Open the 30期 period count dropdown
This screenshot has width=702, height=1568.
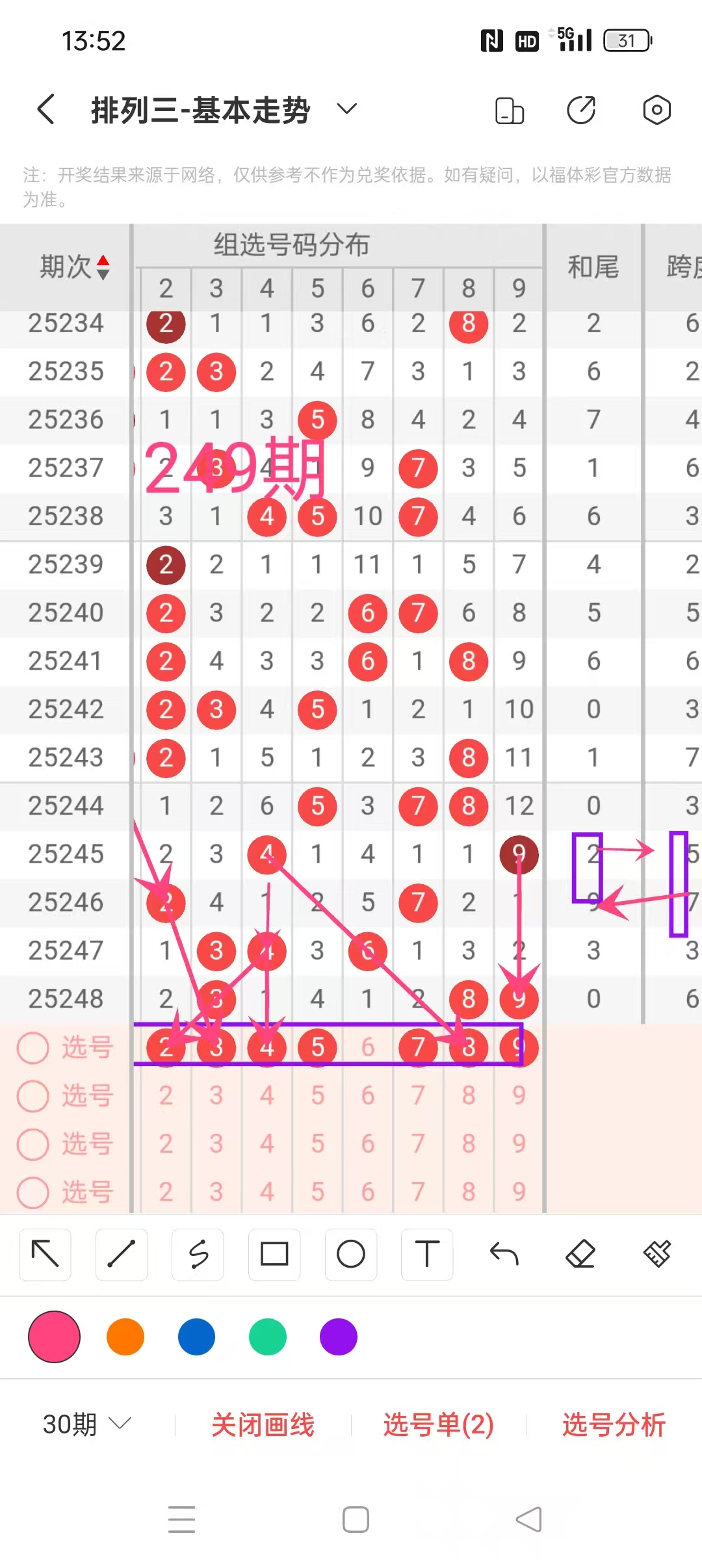click(87, 1424)
